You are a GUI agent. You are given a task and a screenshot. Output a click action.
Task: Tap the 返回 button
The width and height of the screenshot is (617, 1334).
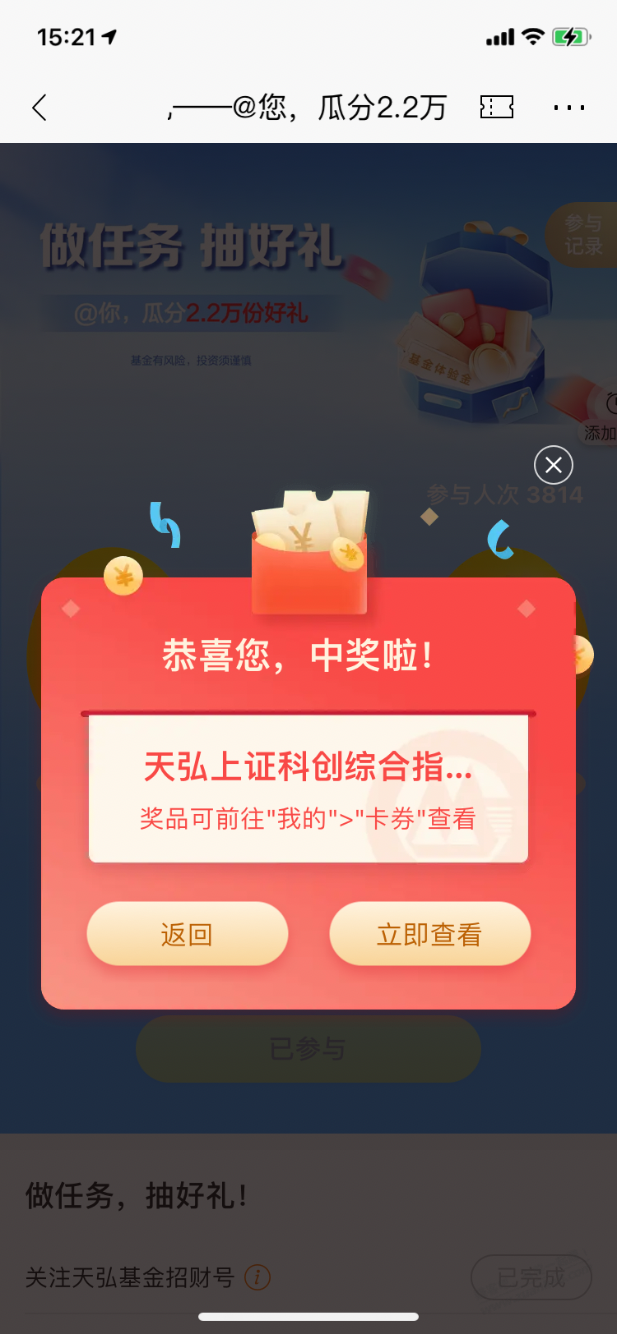(187, 934)
